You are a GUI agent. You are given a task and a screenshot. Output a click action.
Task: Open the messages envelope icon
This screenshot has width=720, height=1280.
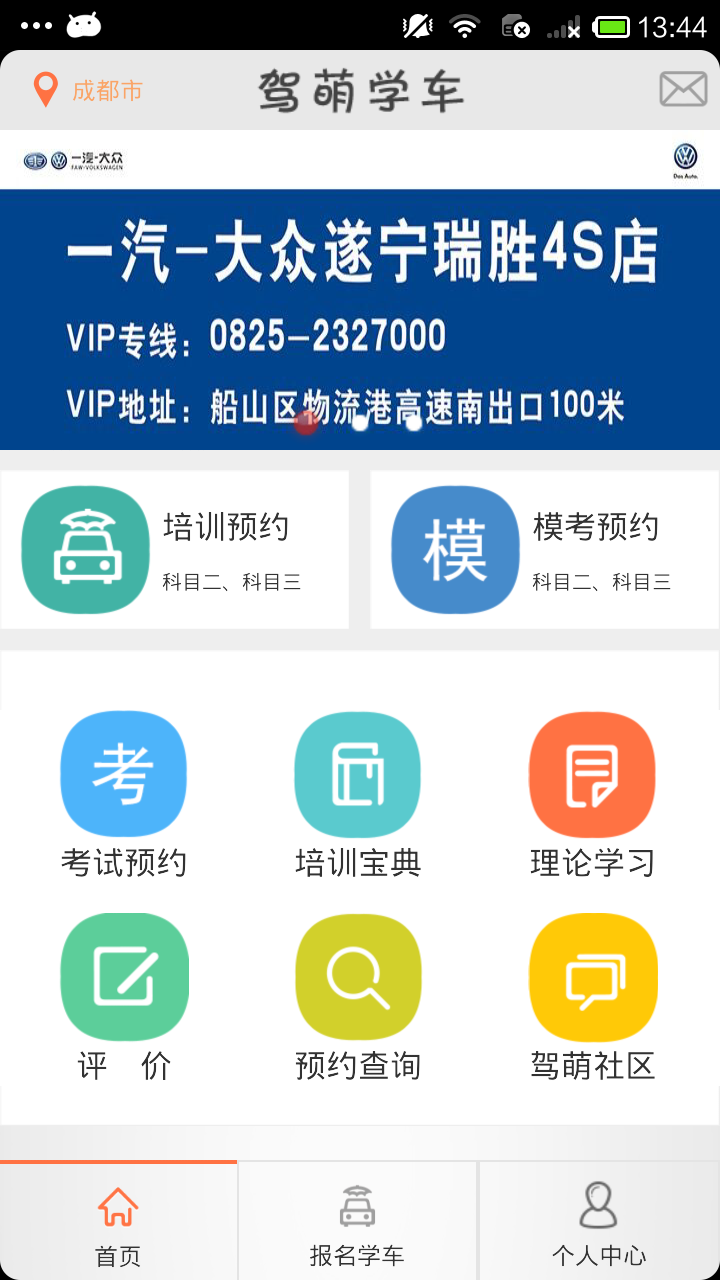pos(683,90)
